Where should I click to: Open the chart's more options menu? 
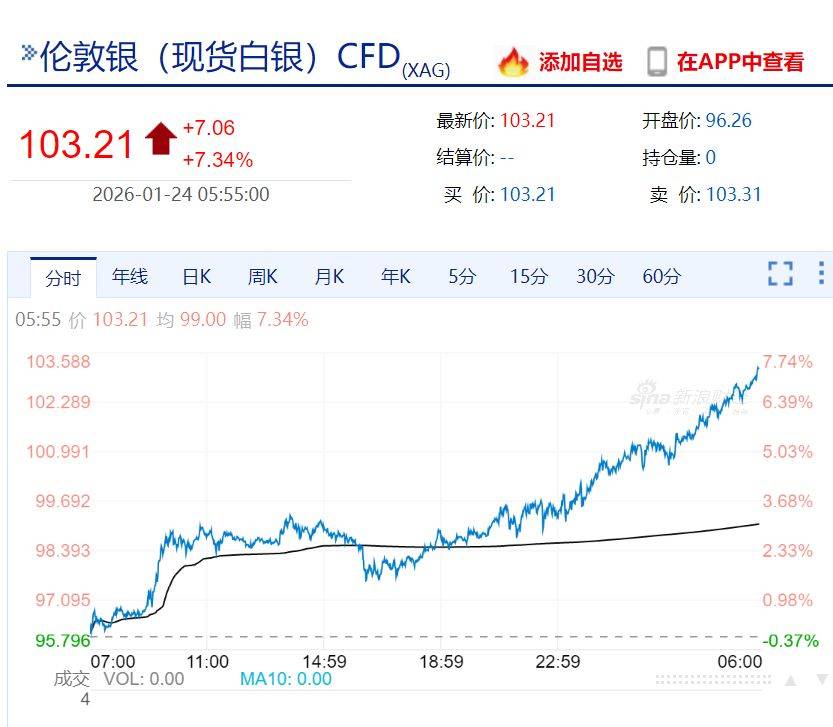point(820,273)
